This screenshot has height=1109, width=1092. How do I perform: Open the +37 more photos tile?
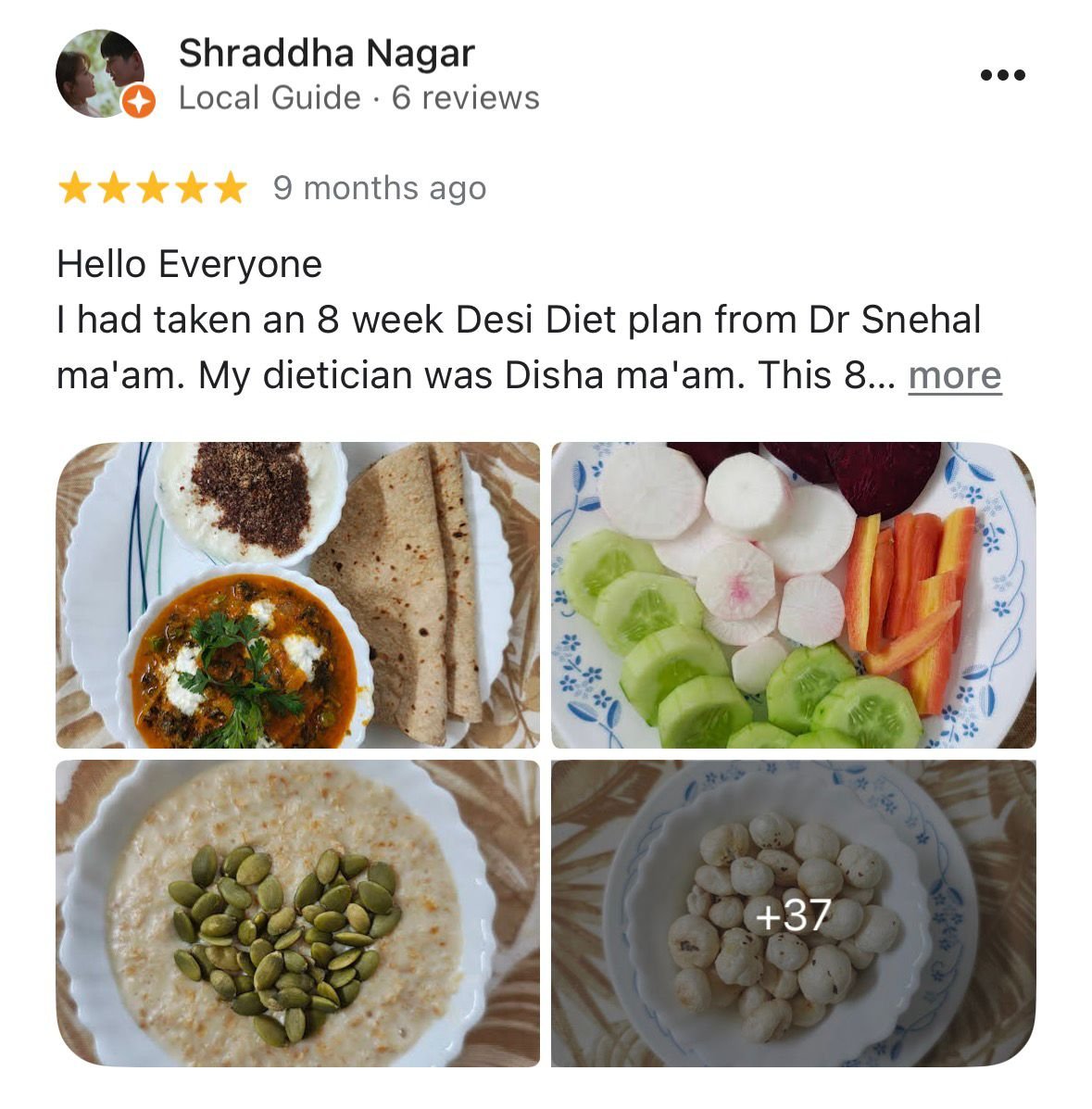click(793, 913)
